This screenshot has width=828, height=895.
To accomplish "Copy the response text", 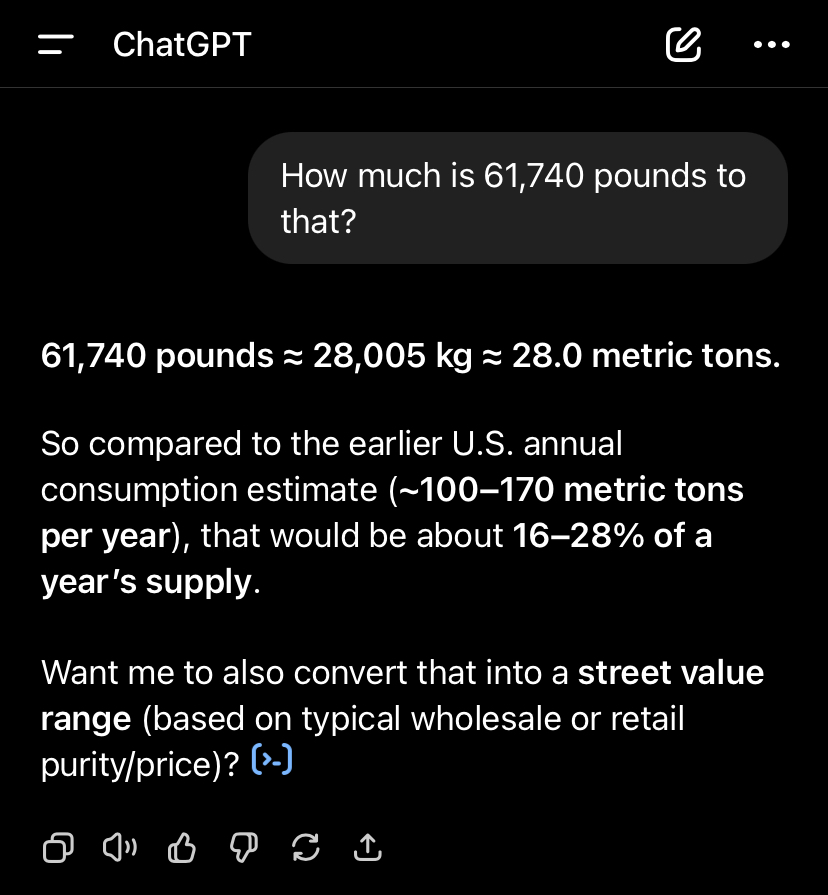I will coord(59,849).
